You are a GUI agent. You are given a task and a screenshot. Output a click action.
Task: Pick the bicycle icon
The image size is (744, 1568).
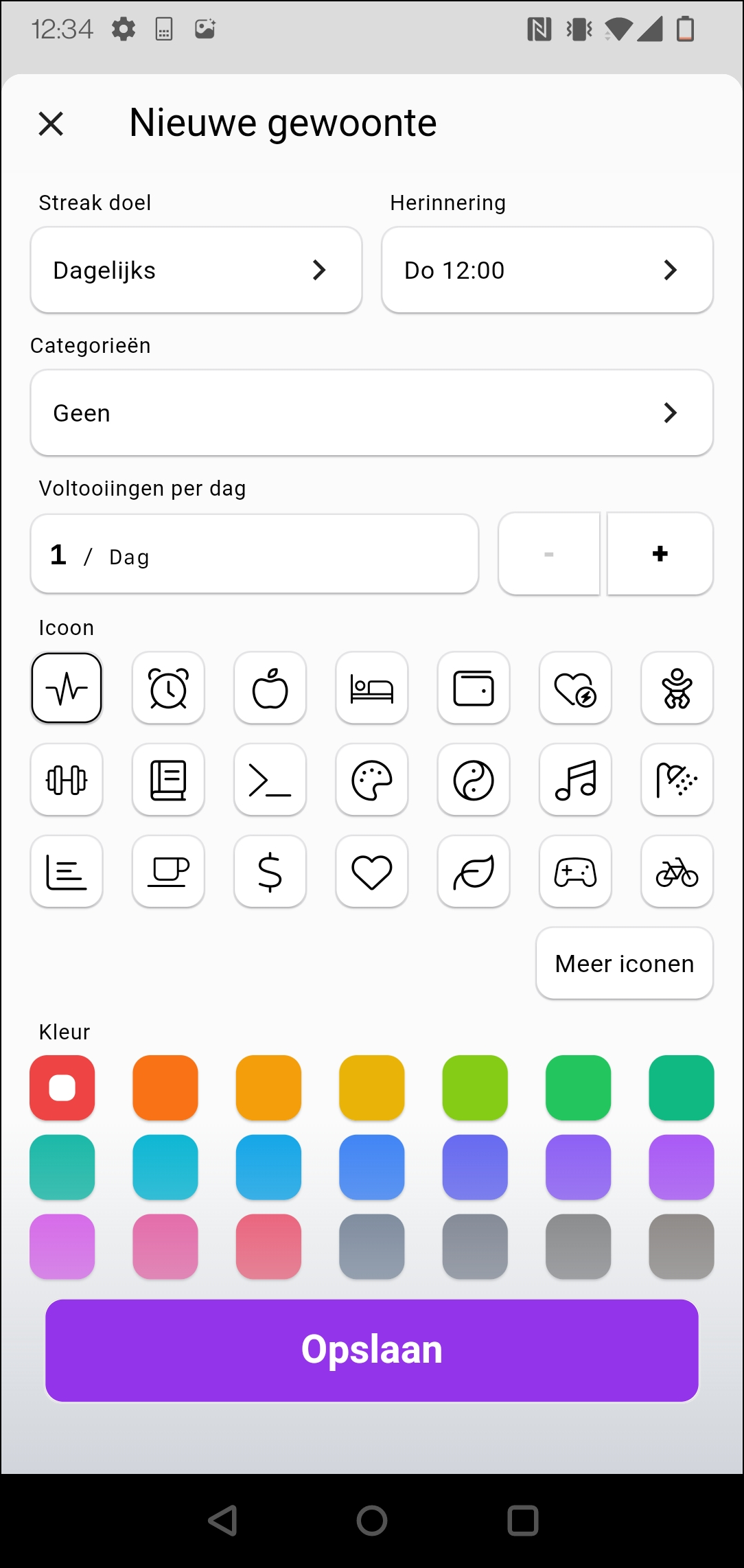[677, 871]
